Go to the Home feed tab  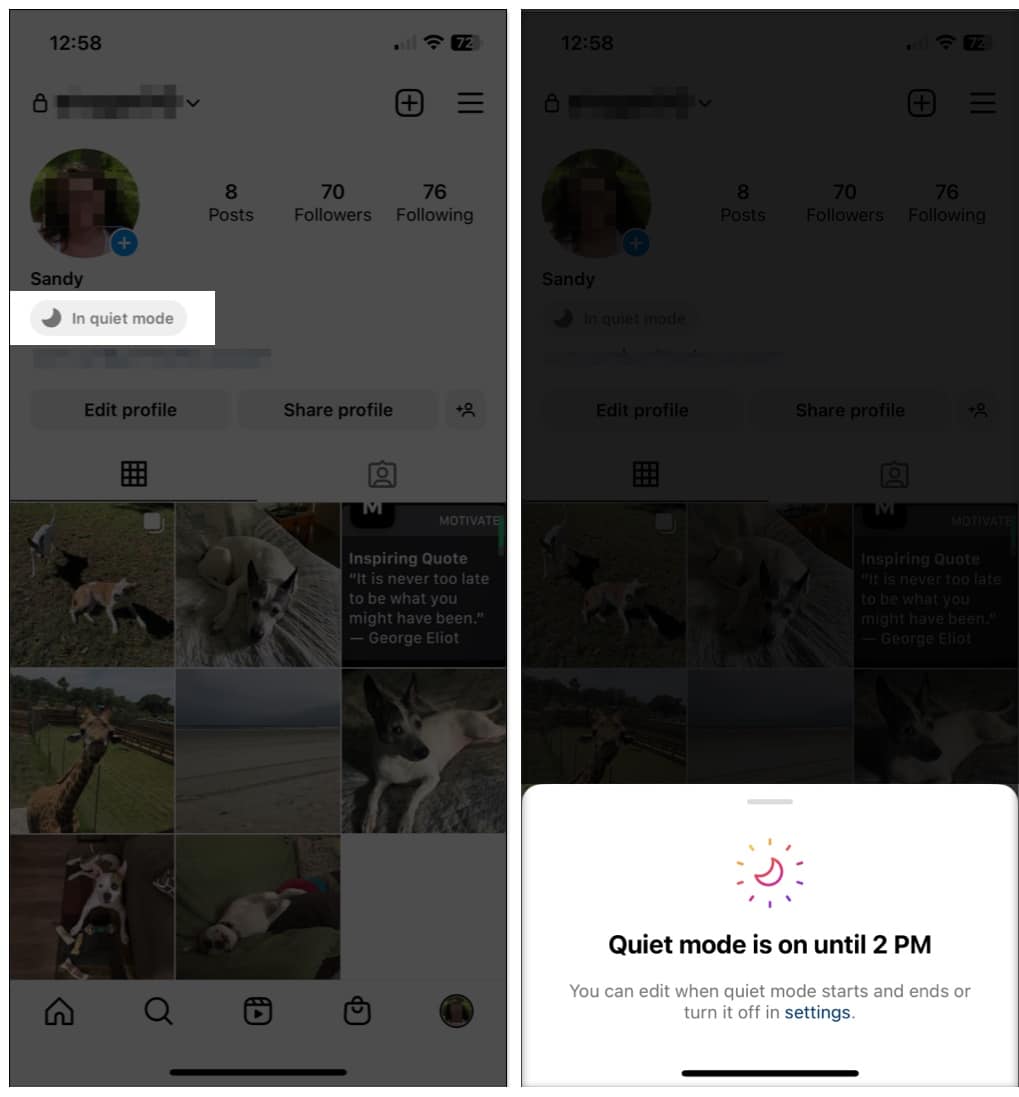point(60,1011)
